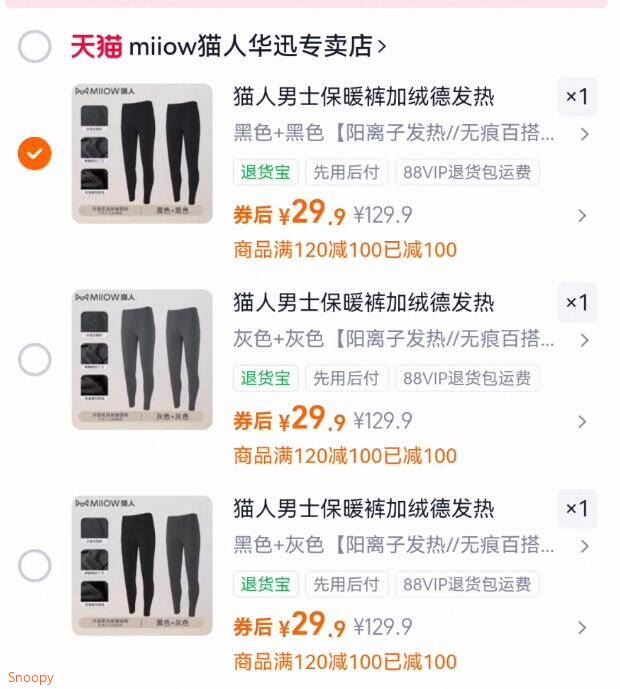The width and height of the screenshot is (620, 689).
Task: Open the 黑色+灰色 product image
Action: (x=142, y=565)
